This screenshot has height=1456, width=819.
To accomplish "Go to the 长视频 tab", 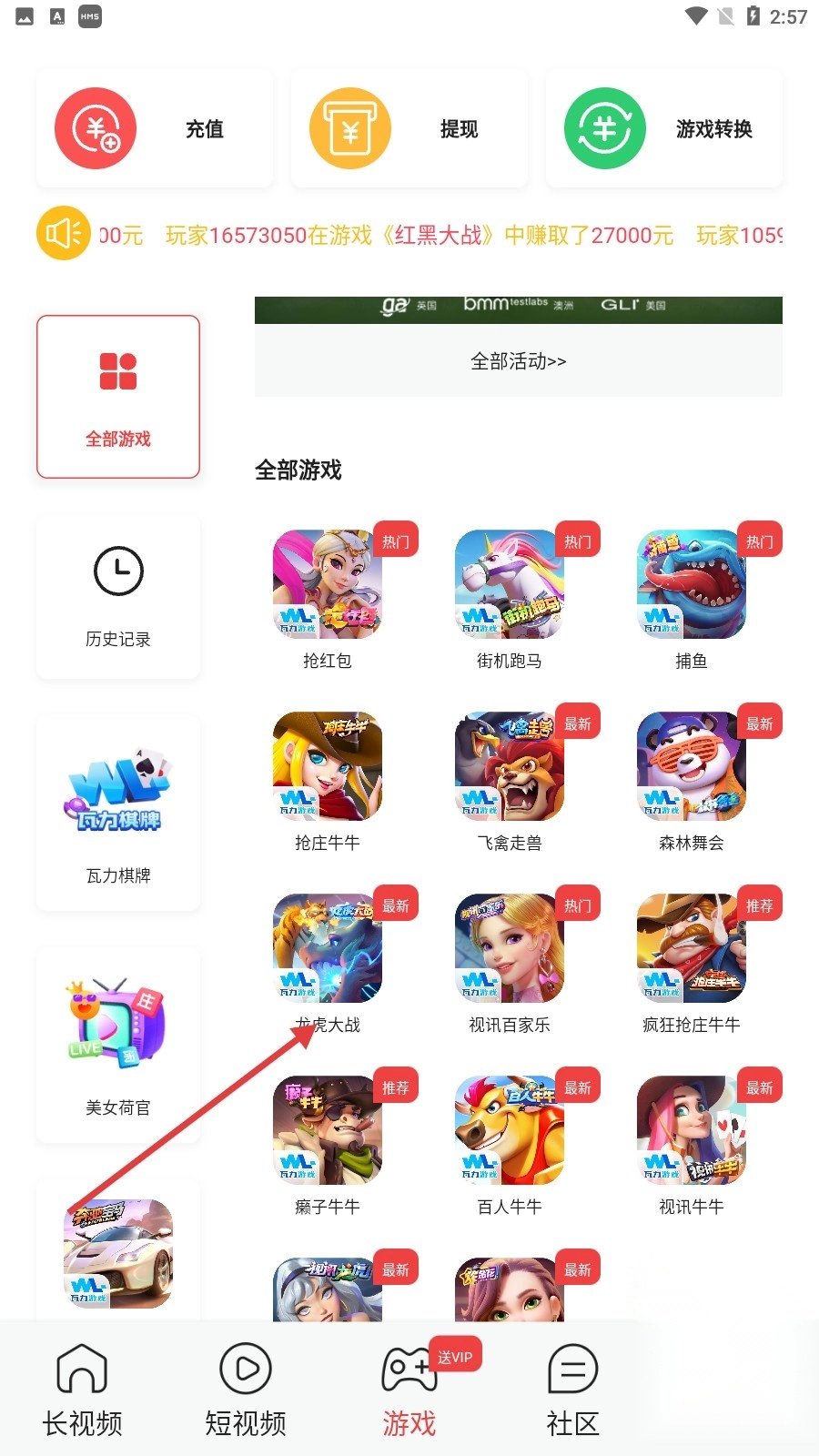I will point(82,1389).
